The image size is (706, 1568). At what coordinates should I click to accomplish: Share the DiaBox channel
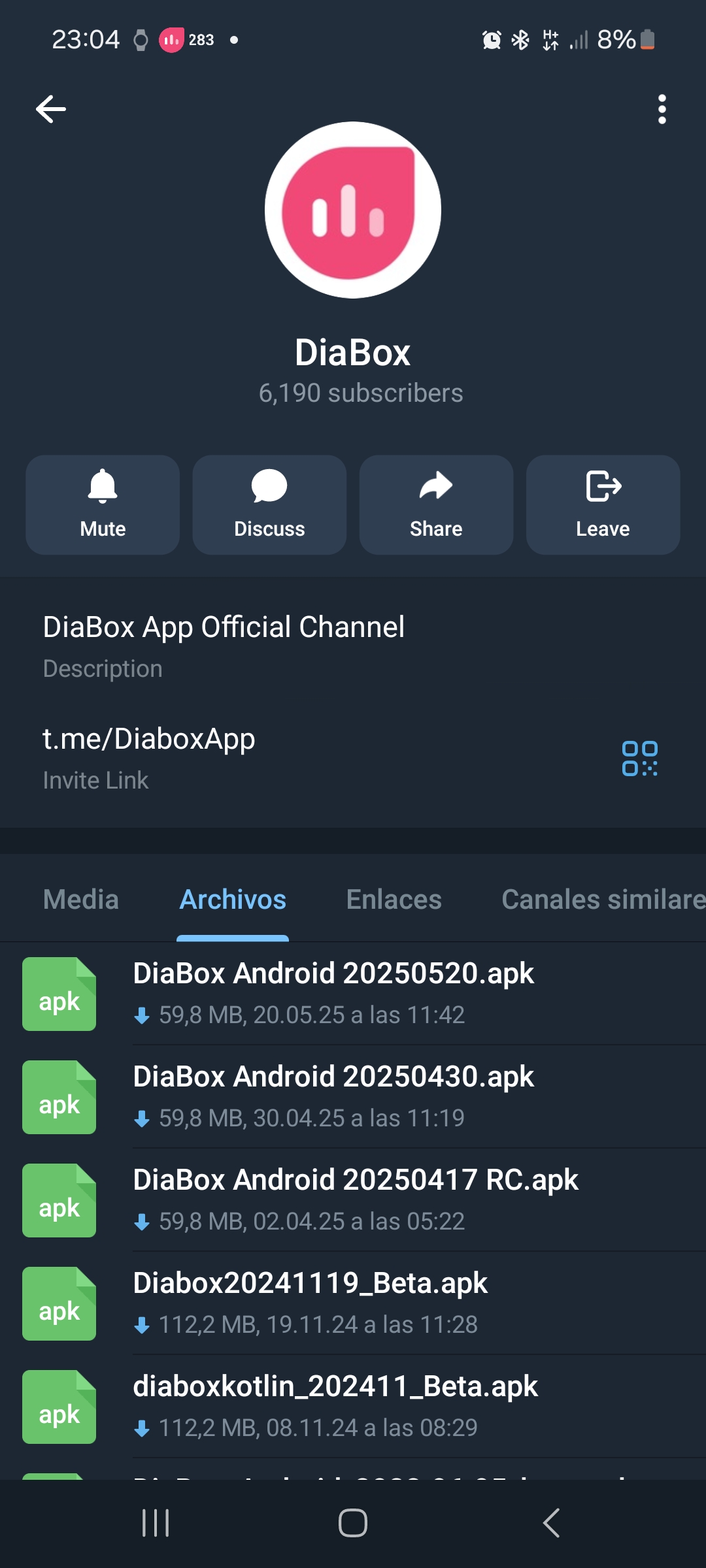click(436, 504)
